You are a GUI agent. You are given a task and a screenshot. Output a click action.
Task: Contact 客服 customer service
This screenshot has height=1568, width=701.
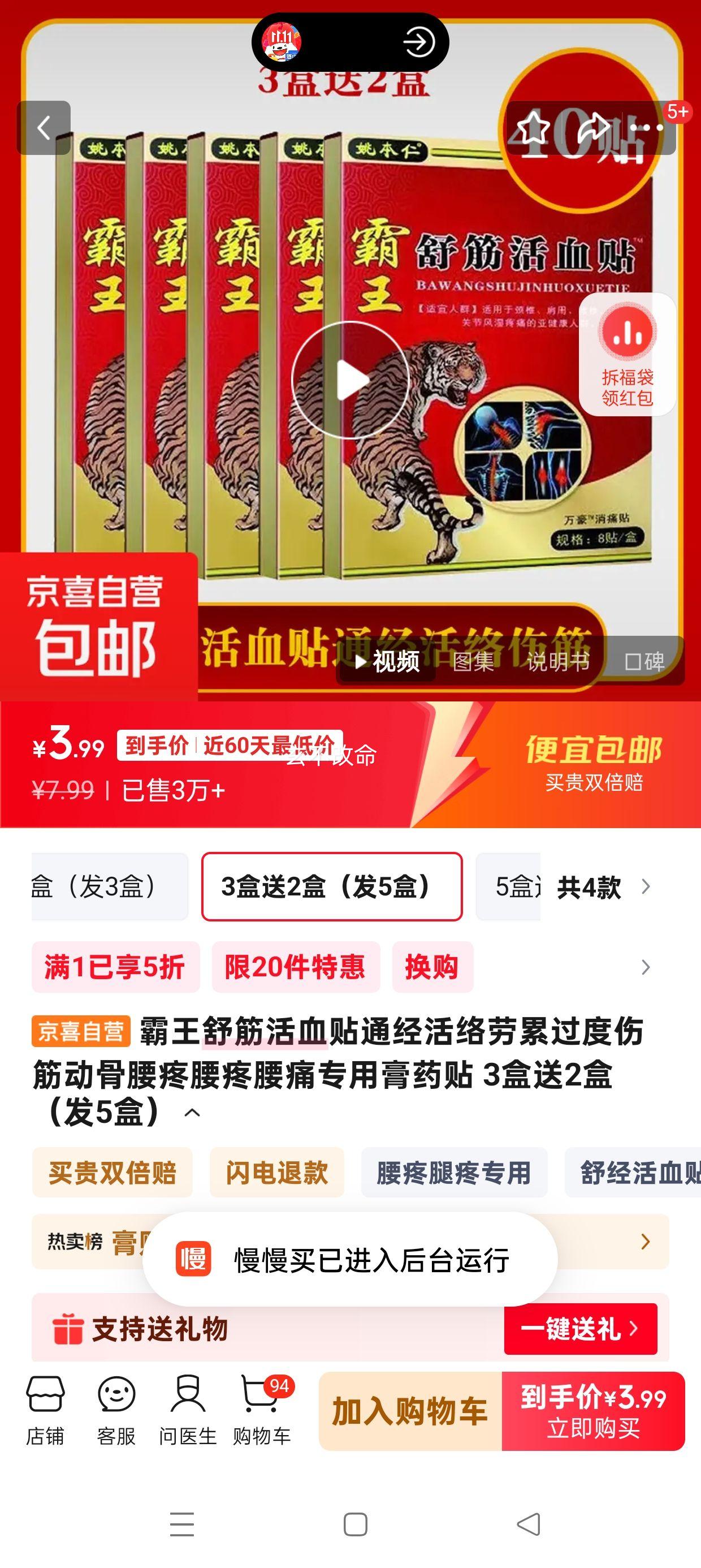pyautogui.click(x=116, y=1410)
